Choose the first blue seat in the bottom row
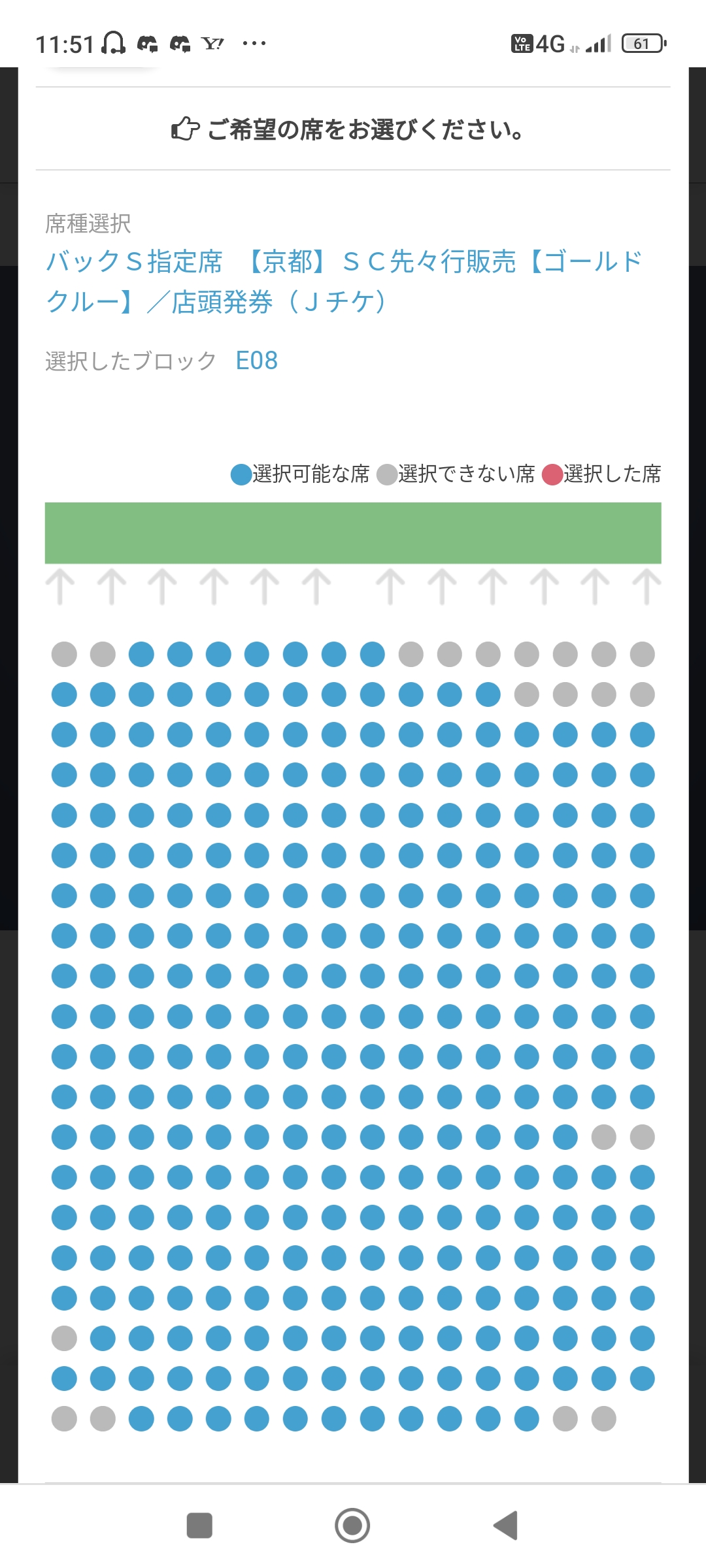 point(141,1419)
